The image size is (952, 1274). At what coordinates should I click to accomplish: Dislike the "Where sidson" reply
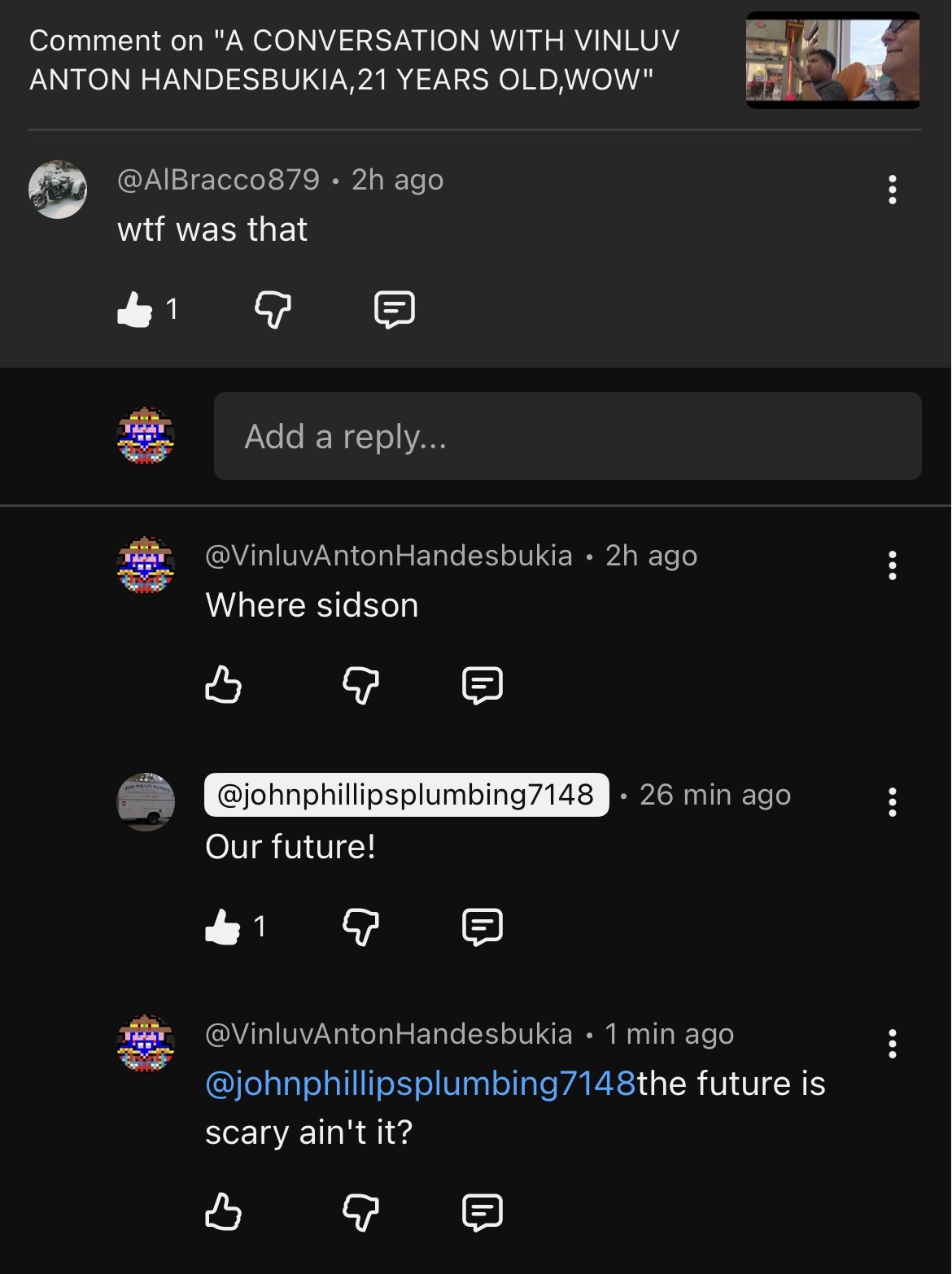coord(360,685)
